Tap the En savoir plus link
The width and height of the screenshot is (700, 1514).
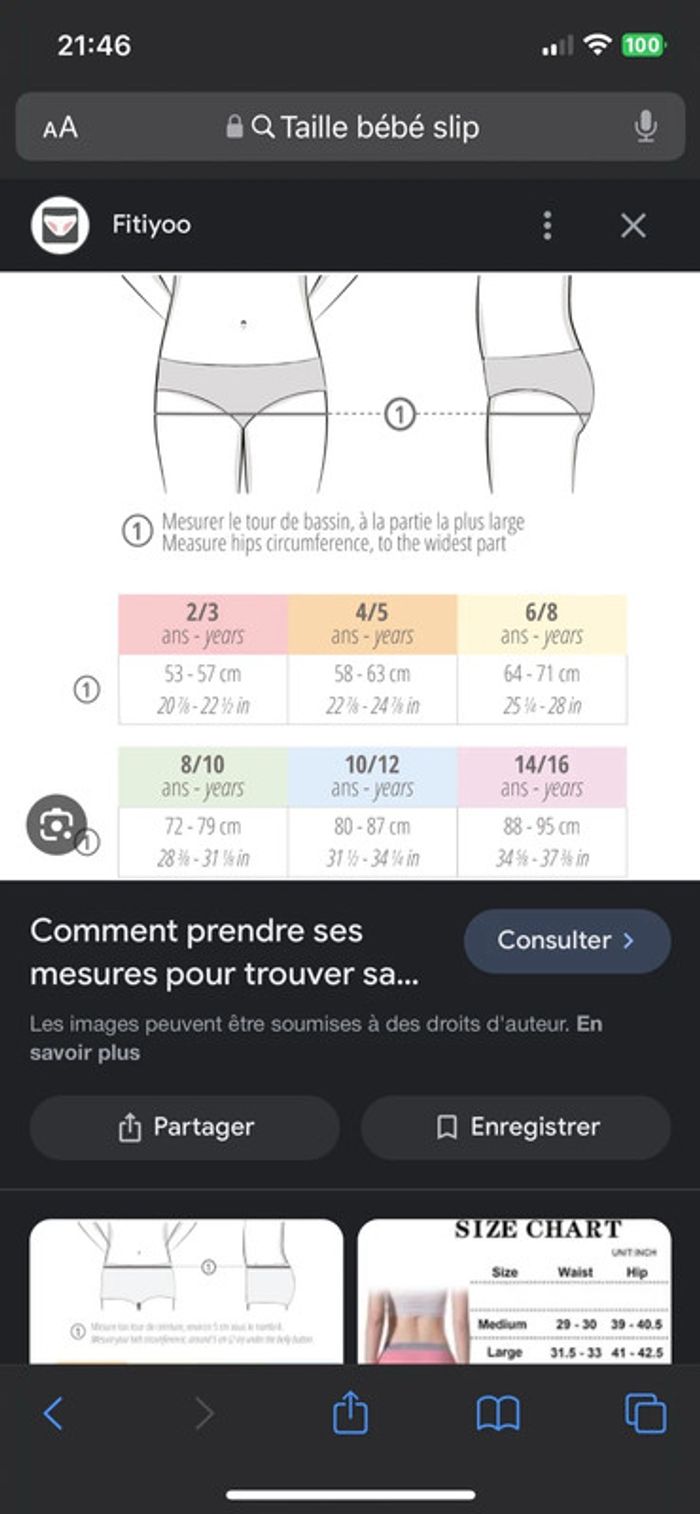[x=85, y=1053]
